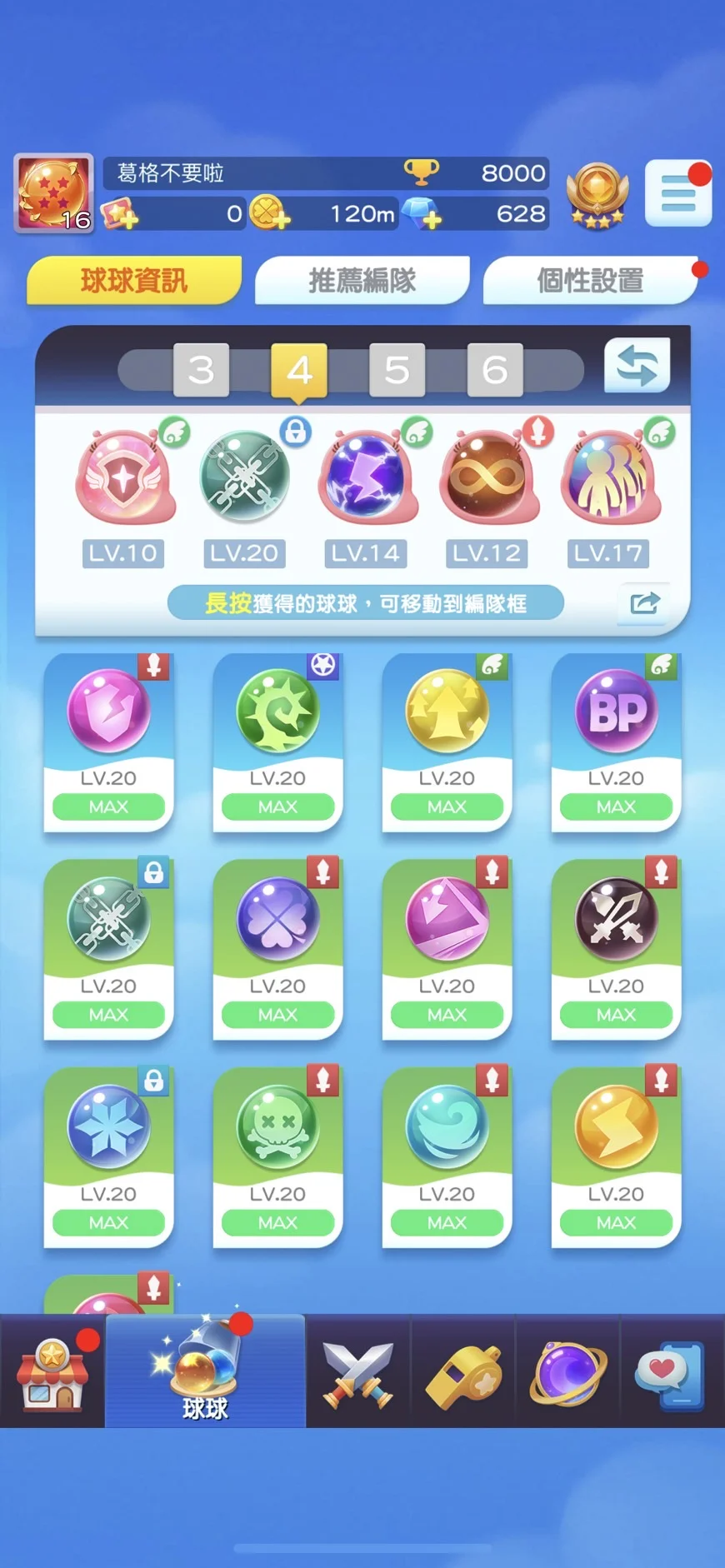Open the hamburger menu with red dot
This screenshot has height=1568, width=725.
[x=677, y=194]
